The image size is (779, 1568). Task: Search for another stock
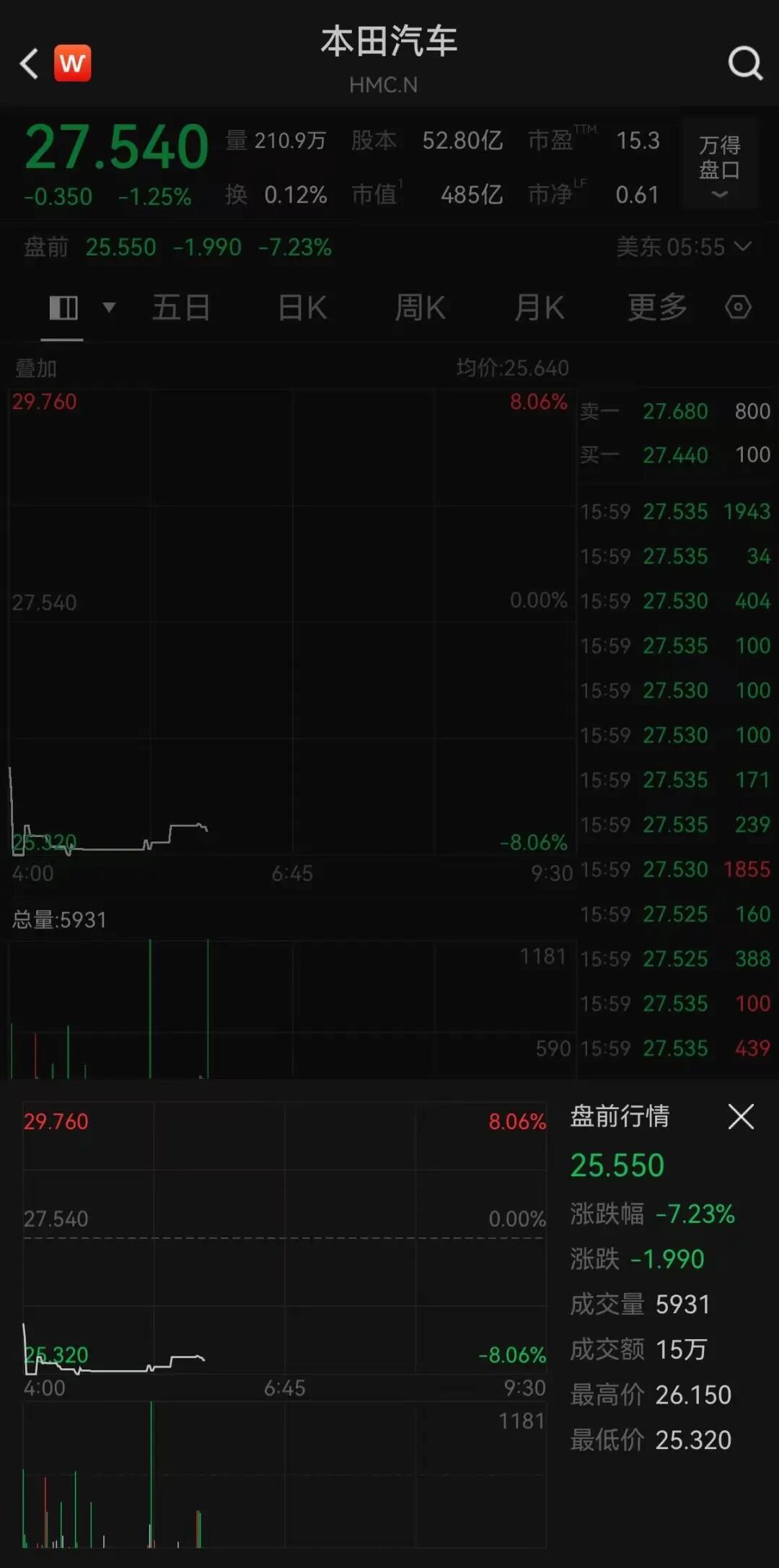744,63
